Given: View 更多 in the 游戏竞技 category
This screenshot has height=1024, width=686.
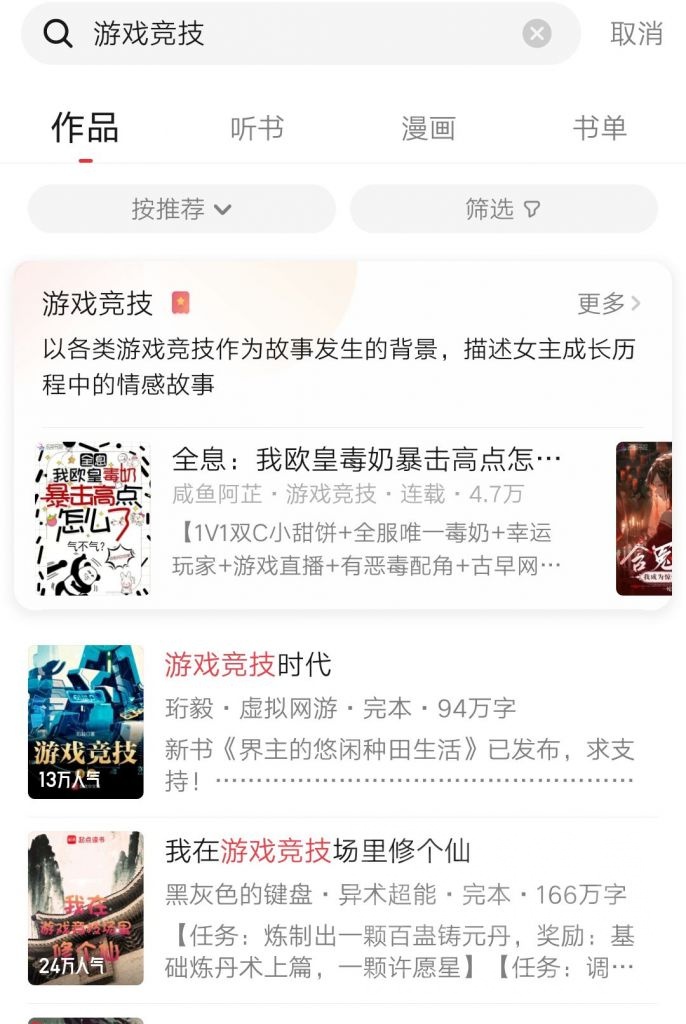Looking at the screenshot, I should 608,303.
